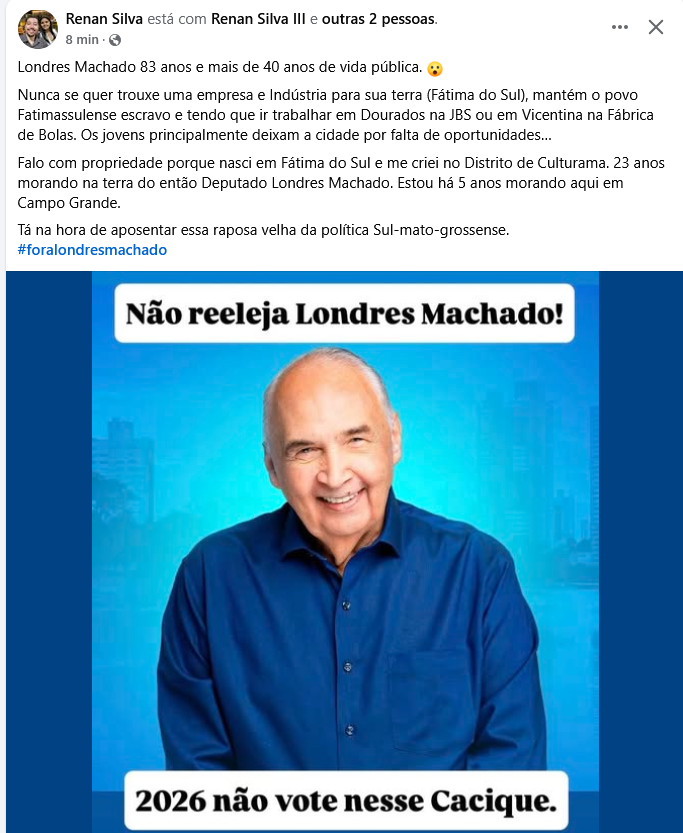Open the post's attached image
The height and width of the screenshot is (833, 683).
pos(345,550)
